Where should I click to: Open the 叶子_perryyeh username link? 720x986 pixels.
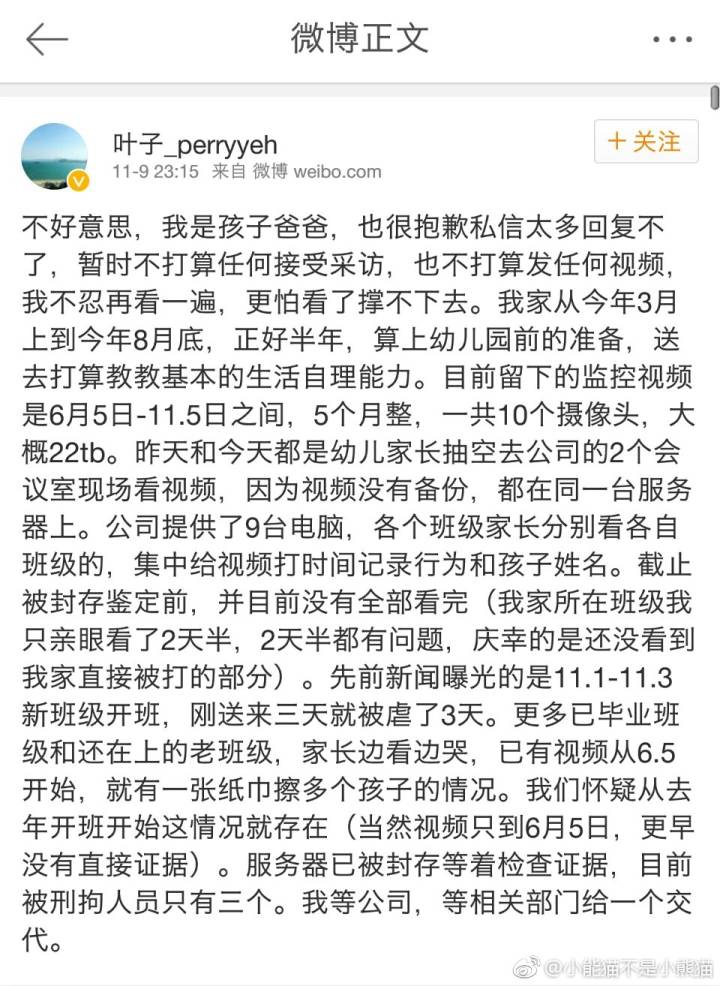(195, 145)
